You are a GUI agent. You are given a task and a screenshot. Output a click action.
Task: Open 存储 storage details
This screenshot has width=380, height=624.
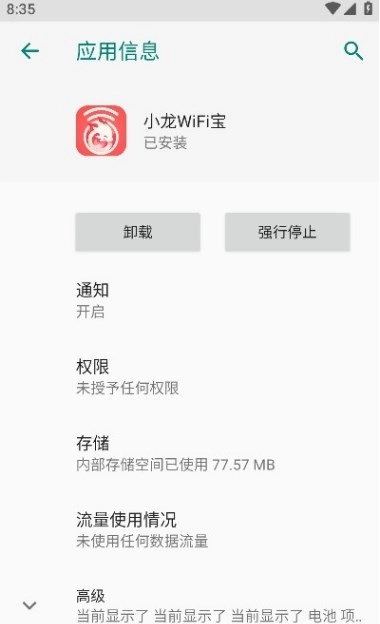click(x=190, y=453)
